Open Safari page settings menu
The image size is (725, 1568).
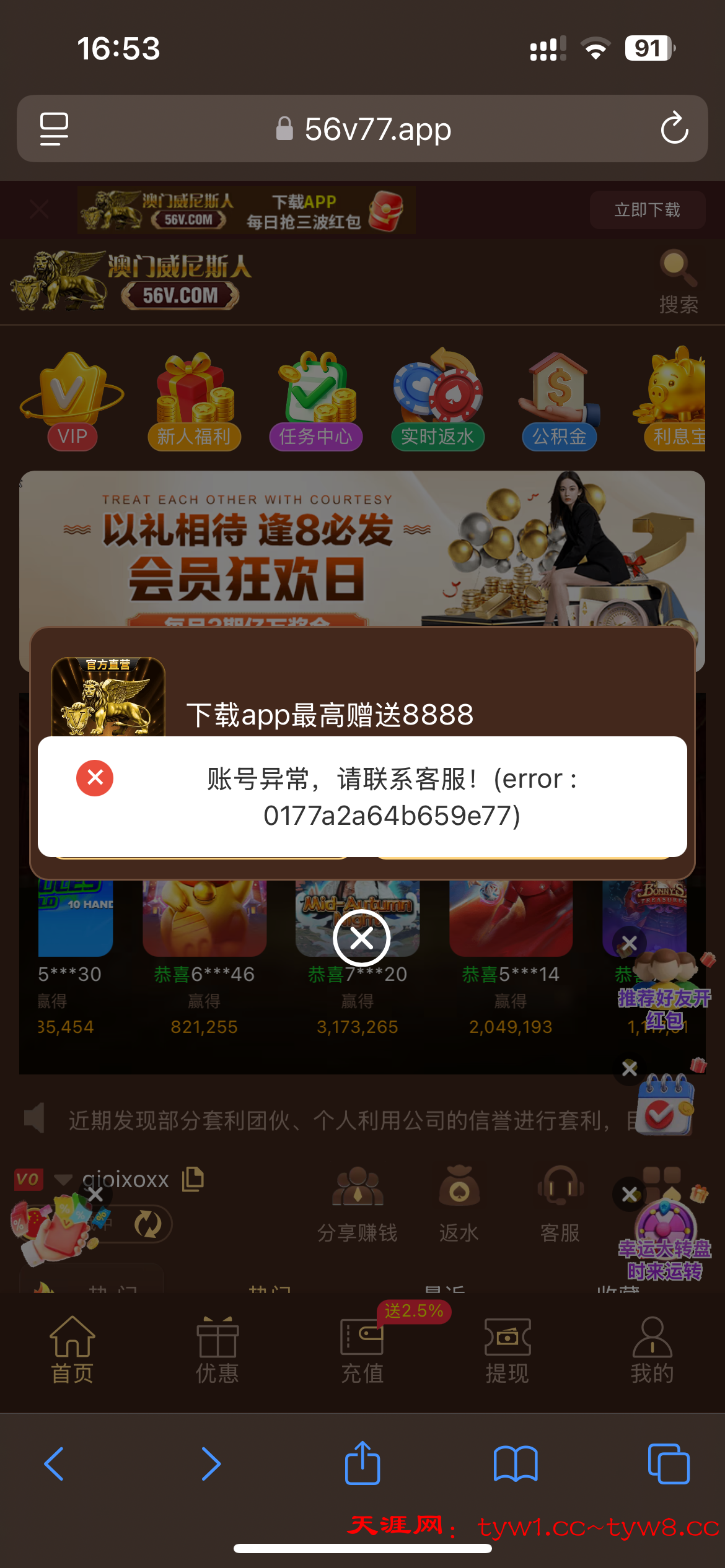coord(54,129)
